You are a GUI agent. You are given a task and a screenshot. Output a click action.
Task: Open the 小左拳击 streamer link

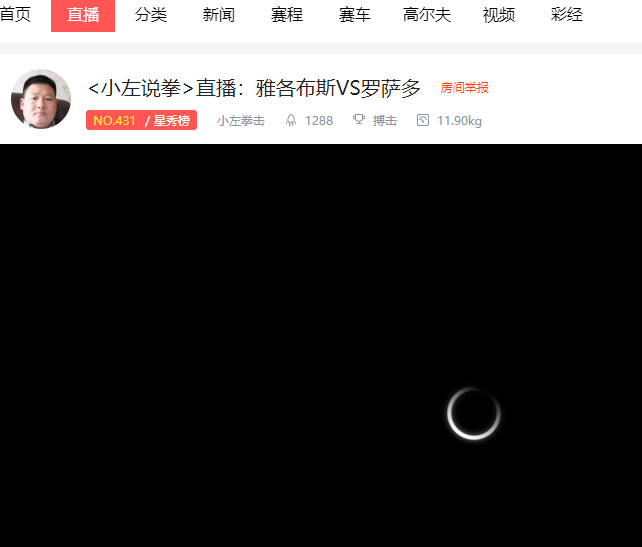[x=241, y=120]
